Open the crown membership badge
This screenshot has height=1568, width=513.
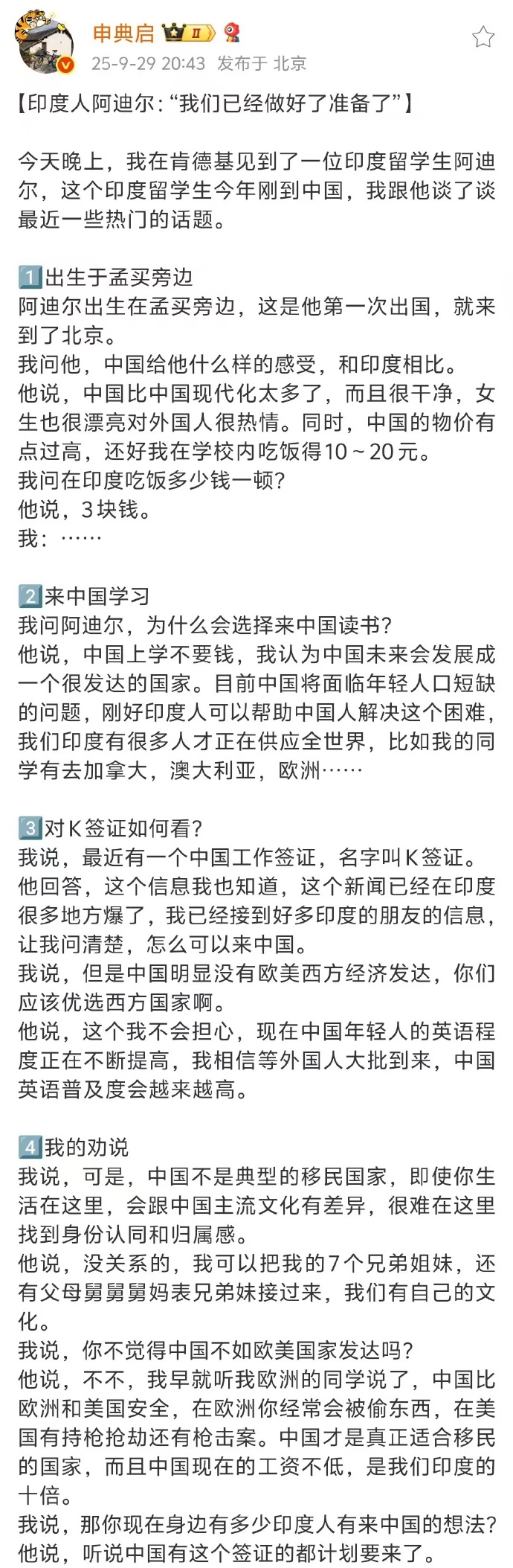coord(188,33)
